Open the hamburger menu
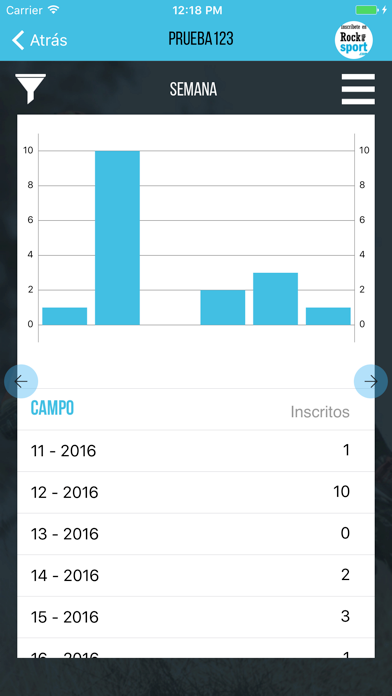392x696 pixels. [x=358, y=89]
